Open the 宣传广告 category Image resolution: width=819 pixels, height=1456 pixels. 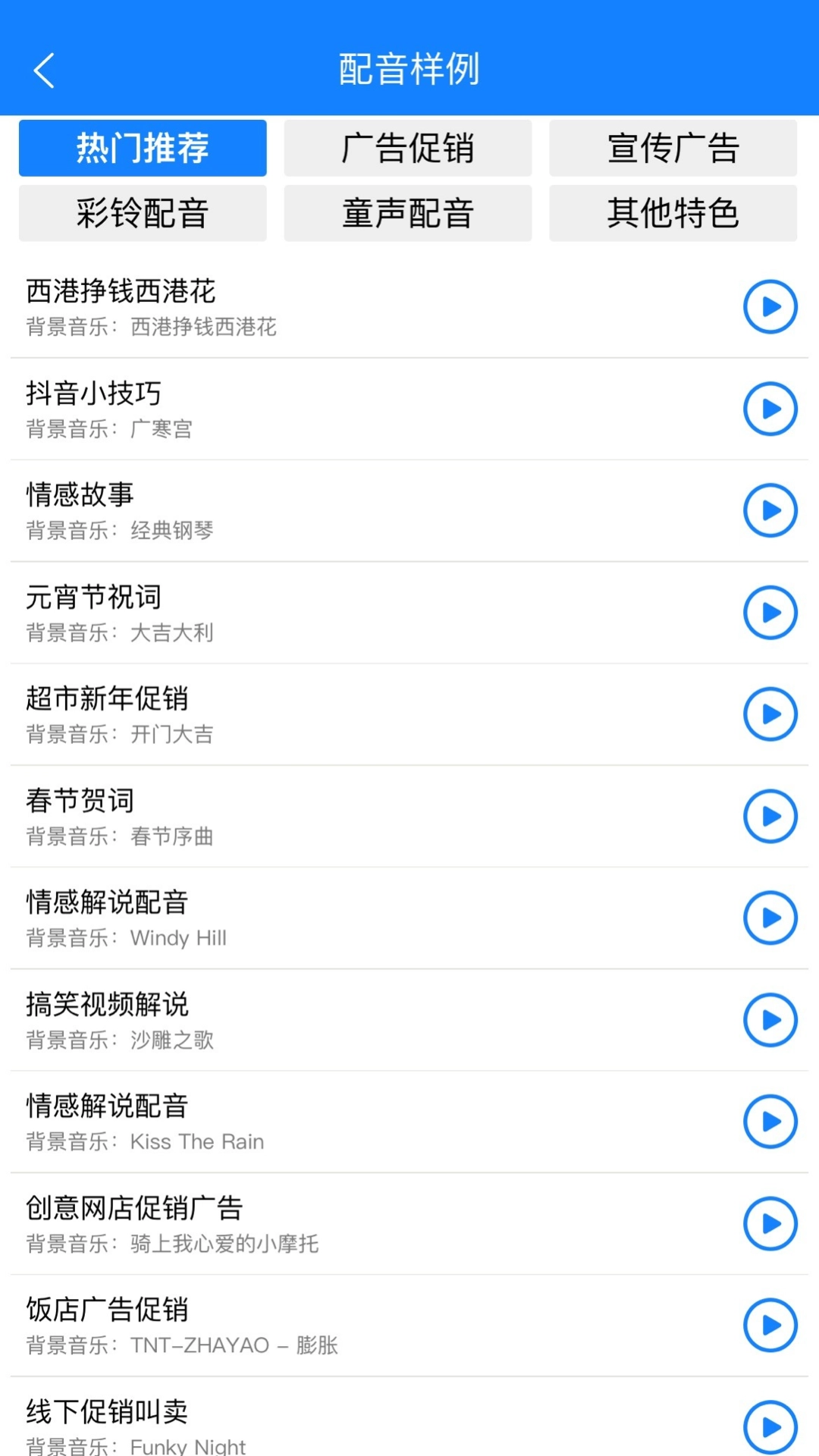coord(673,148)
